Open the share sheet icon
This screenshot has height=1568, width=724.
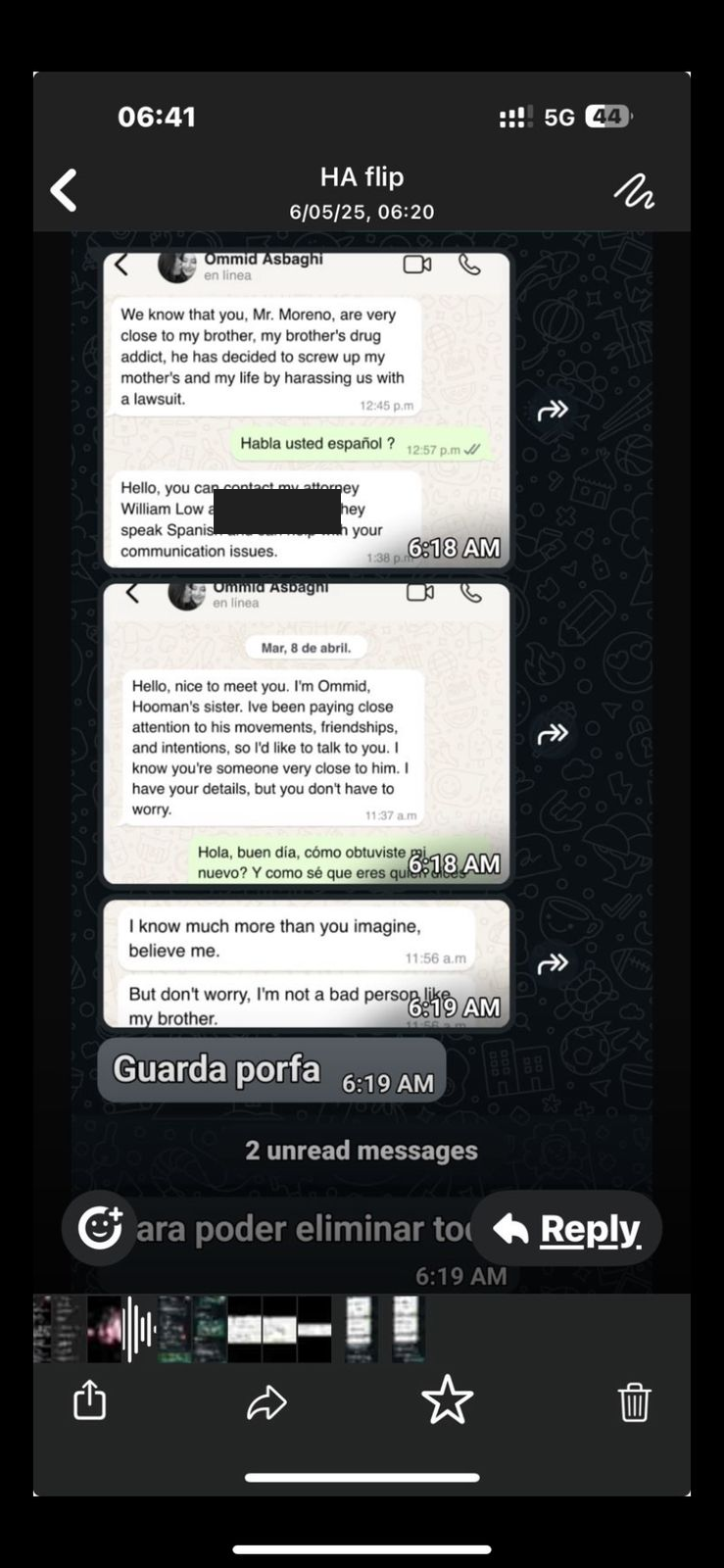pyautogui.click(x=89, y=1400)
